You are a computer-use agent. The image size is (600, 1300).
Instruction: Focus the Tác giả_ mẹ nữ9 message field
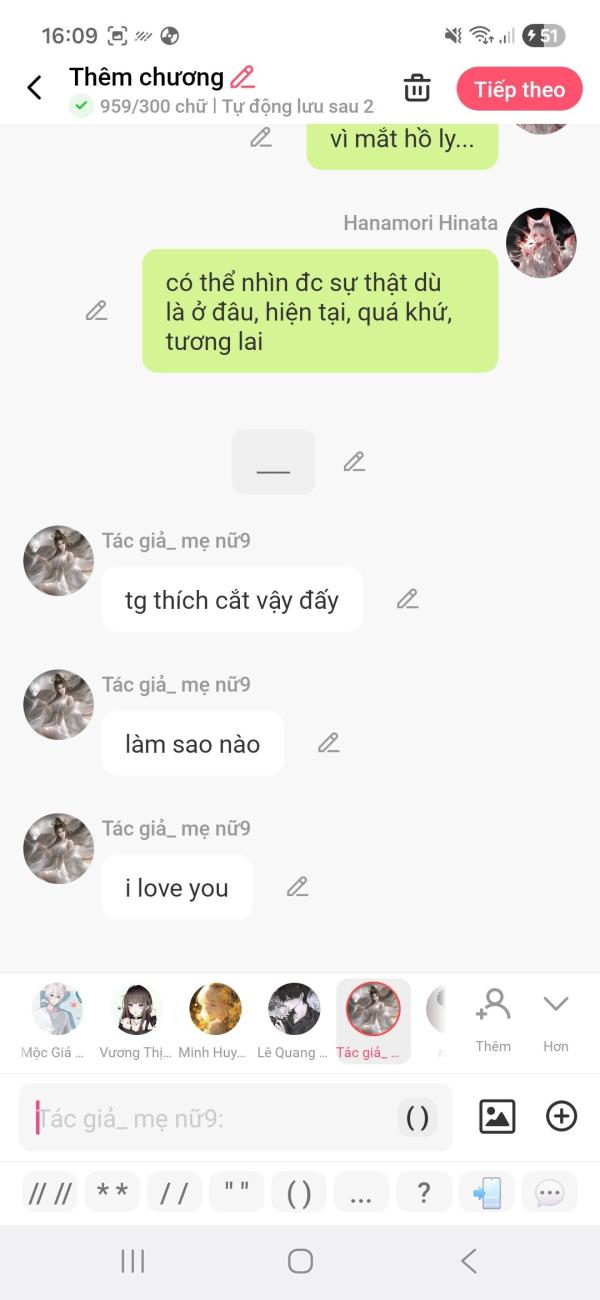pos(210,1118)
